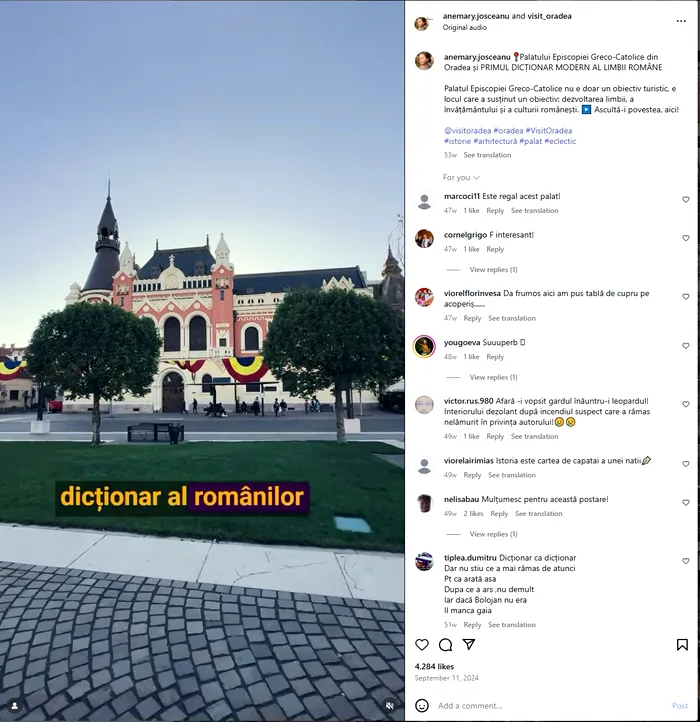The width and height of the screenshot is (700, 722).
Task: See translation of the post caption
Action: (487, 155)
